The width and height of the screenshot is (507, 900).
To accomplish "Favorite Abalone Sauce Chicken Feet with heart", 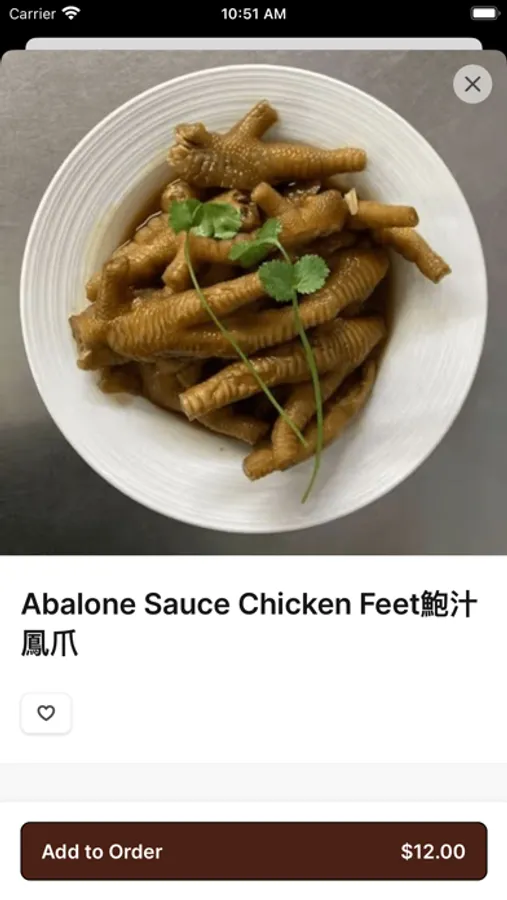I will coord(46,713).
